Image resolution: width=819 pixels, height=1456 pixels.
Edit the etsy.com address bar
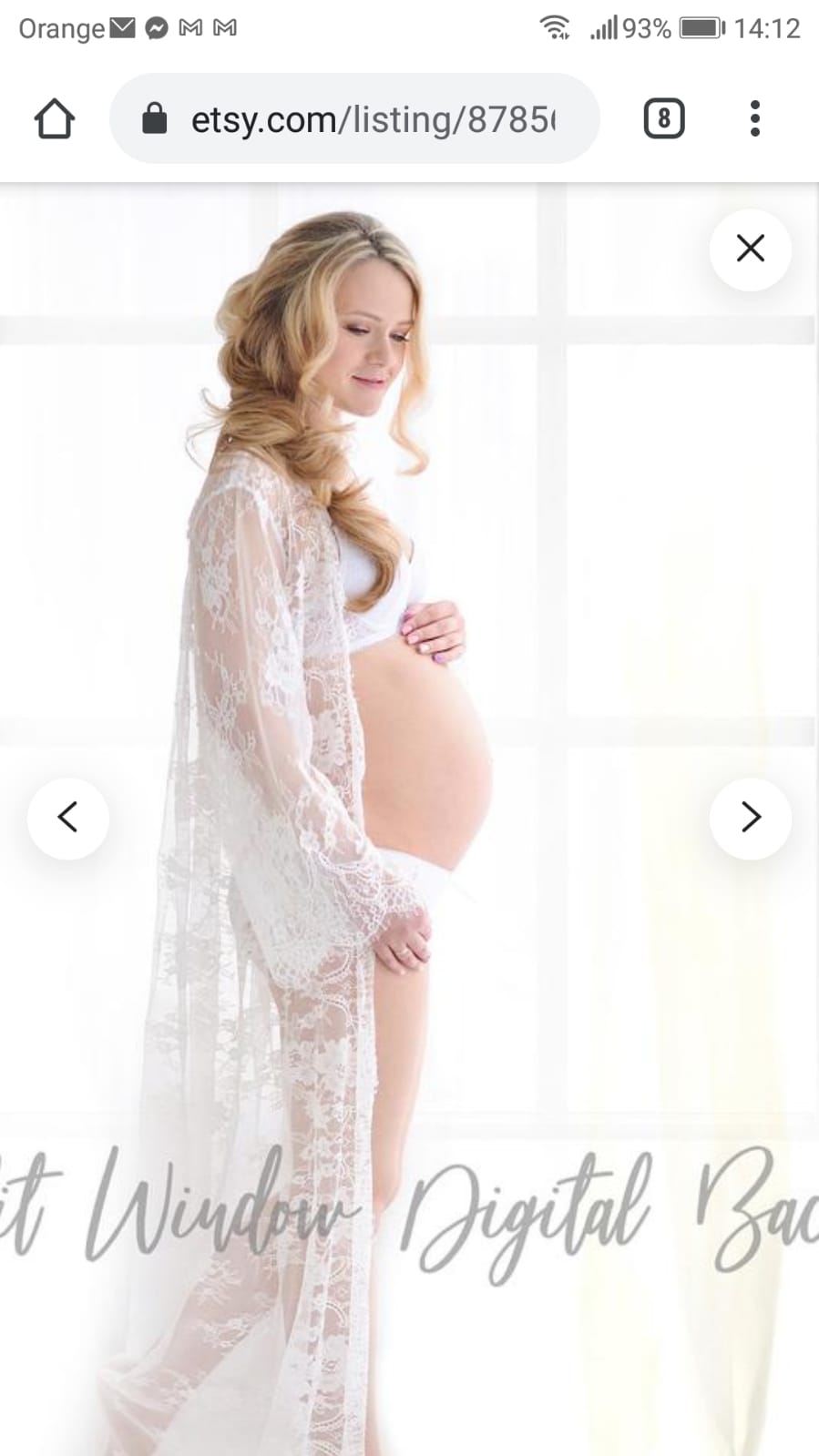[364, 119]
